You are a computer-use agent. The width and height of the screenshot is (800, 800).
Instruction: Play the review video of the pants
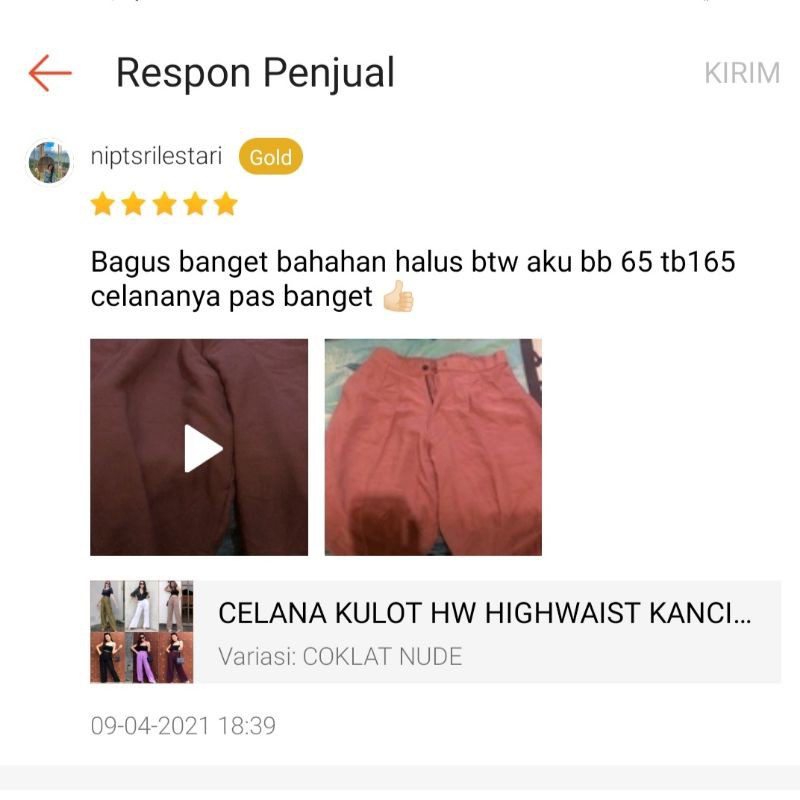200,447
